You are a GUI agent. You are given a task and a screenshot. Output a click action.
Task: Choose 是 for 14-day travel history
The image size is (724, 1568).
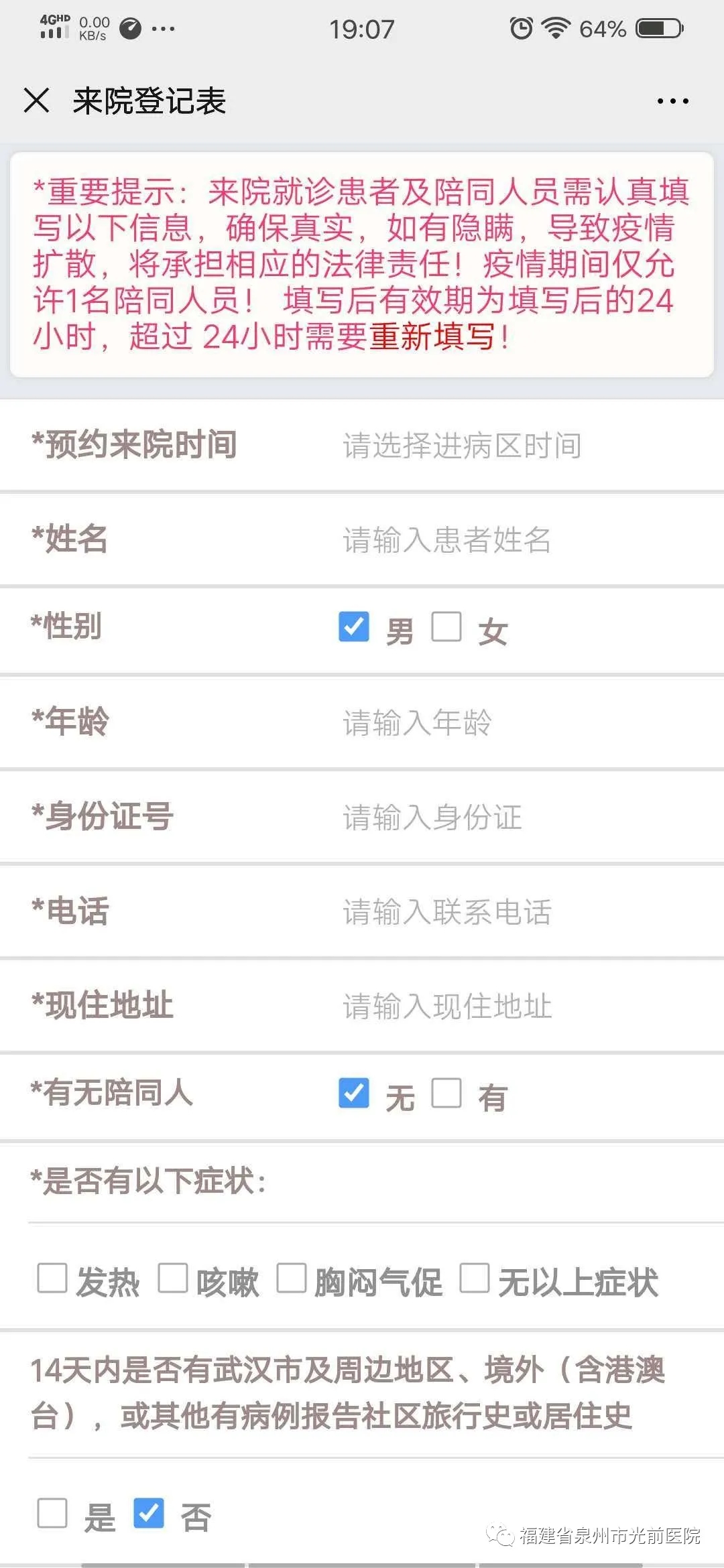tap(52, 1512)
